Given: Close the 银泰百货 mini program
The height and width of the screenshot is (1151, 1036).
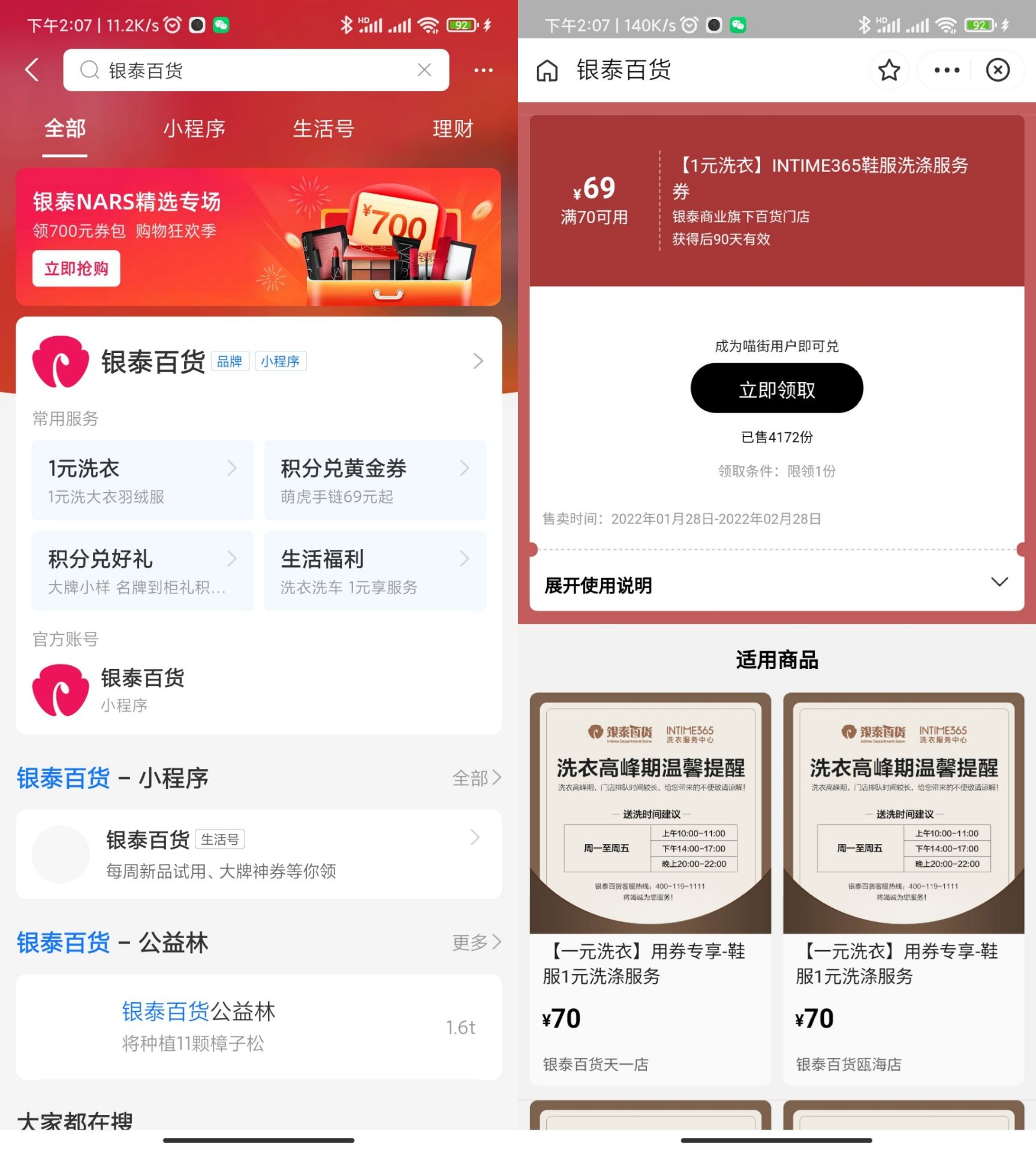Looking at the screenshot, I should (998, 70).
